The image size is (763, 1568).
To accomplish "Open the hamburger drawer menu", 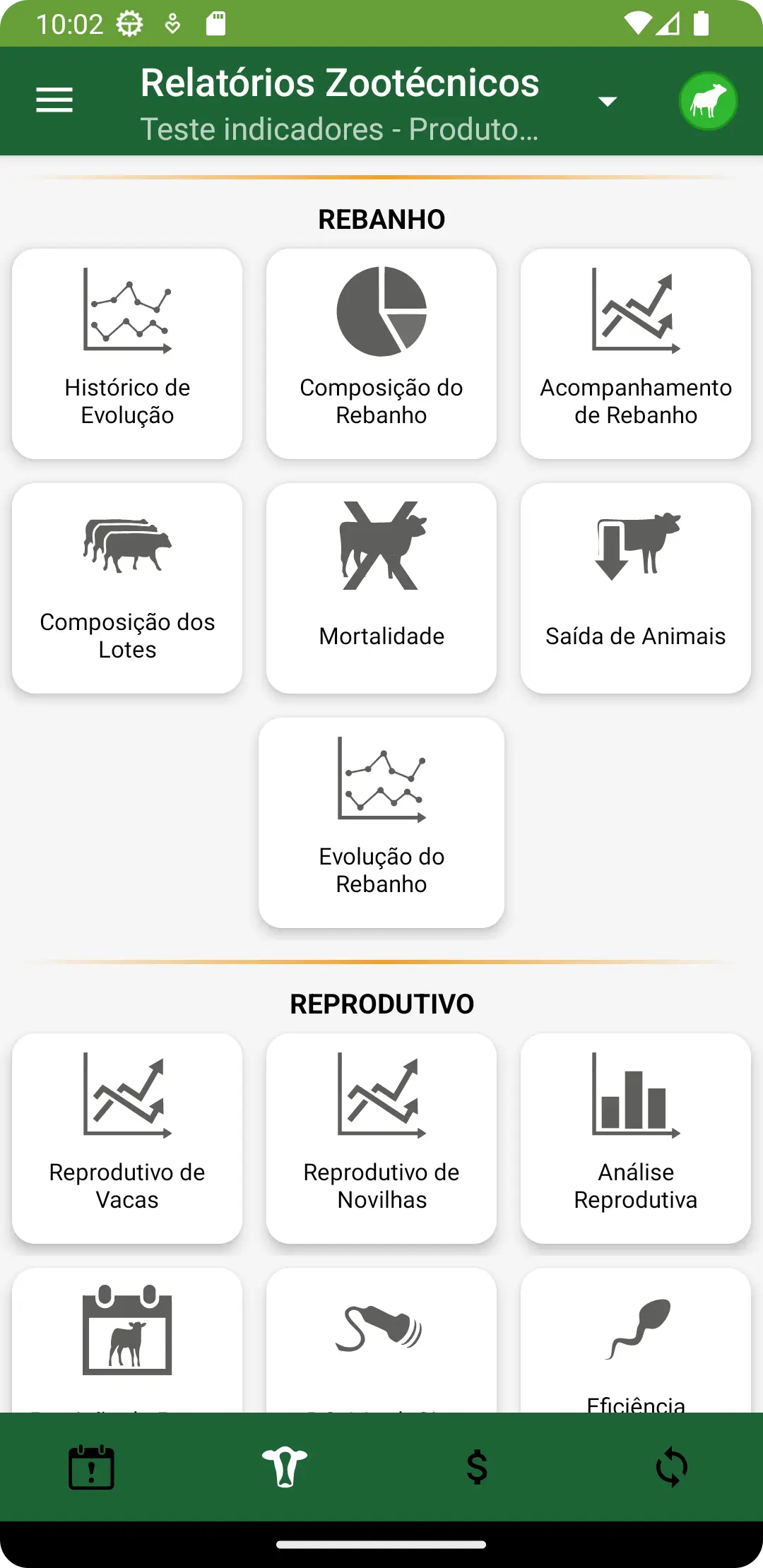I will (x=54, y=100).
